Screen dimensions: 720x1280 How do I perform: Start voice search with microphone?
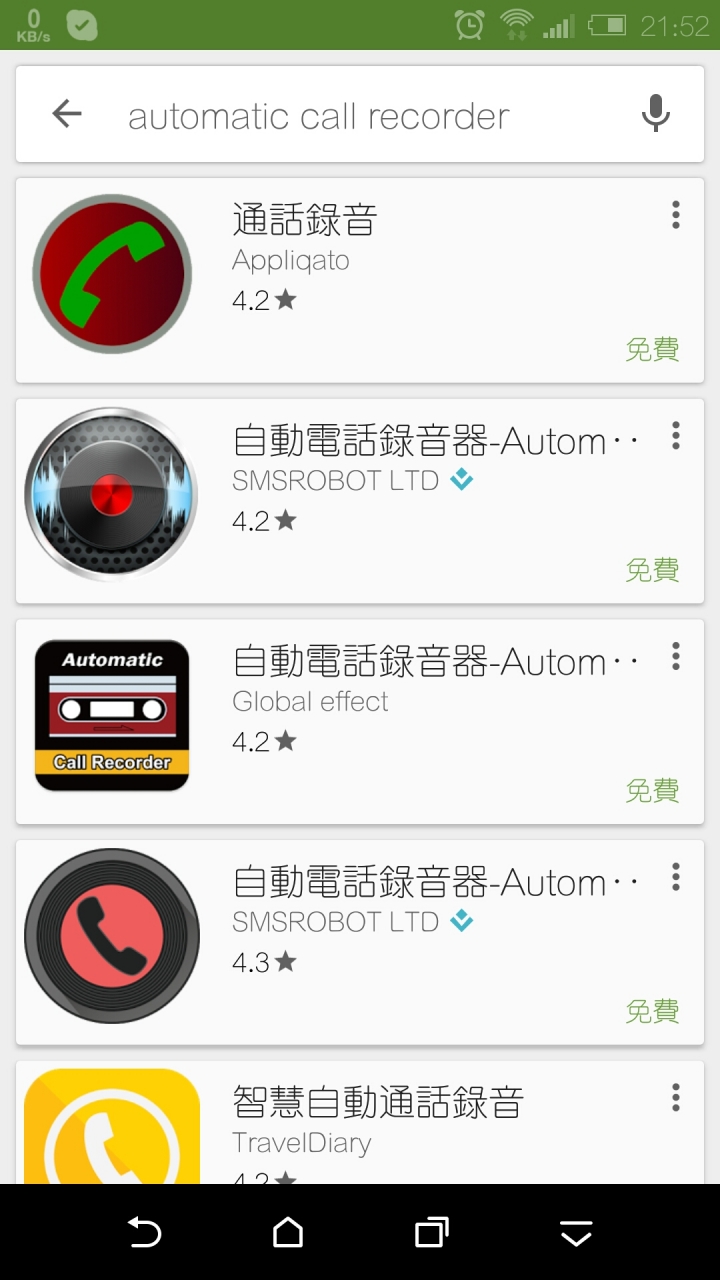(655, 114)
